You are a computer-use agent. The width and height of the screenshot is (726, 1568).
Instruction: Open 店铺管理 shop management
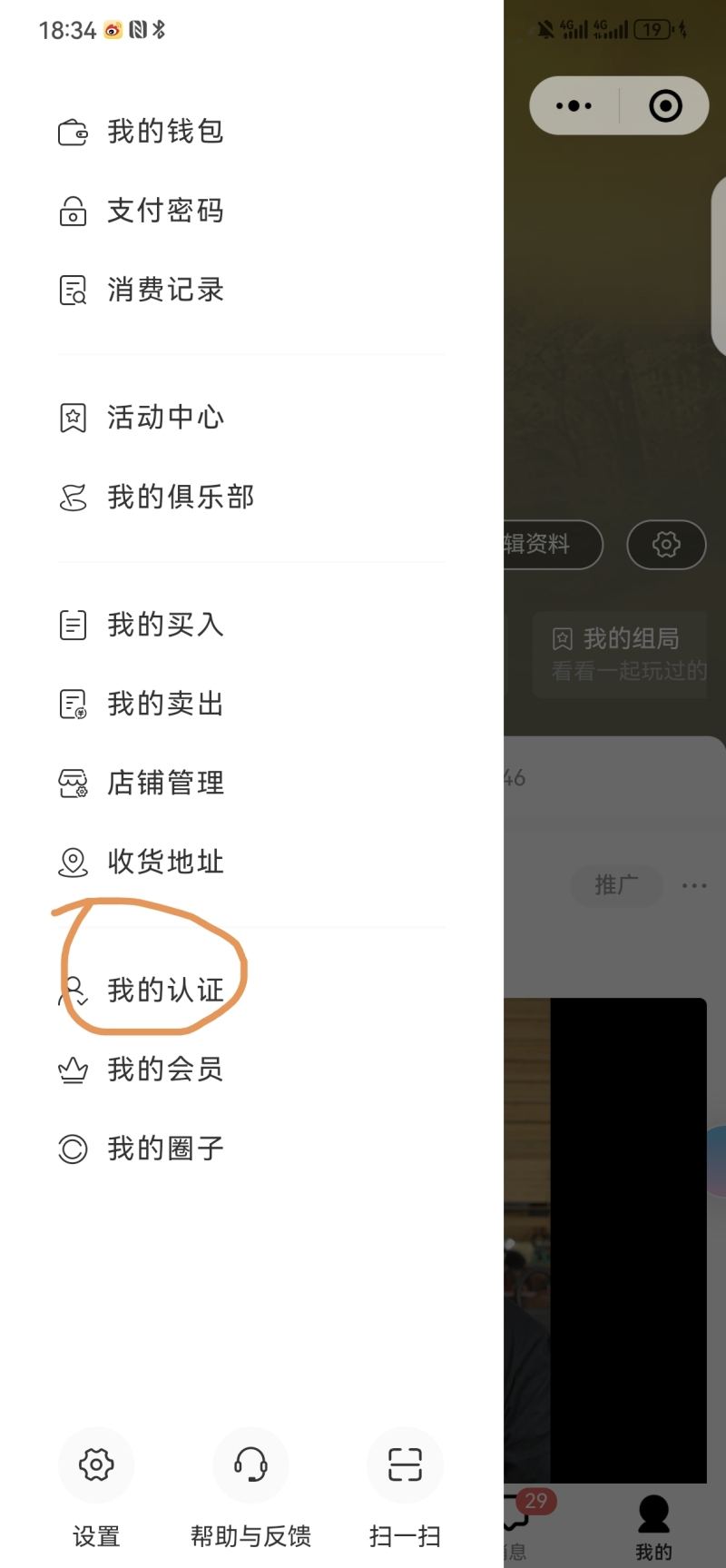coord(163,783)
